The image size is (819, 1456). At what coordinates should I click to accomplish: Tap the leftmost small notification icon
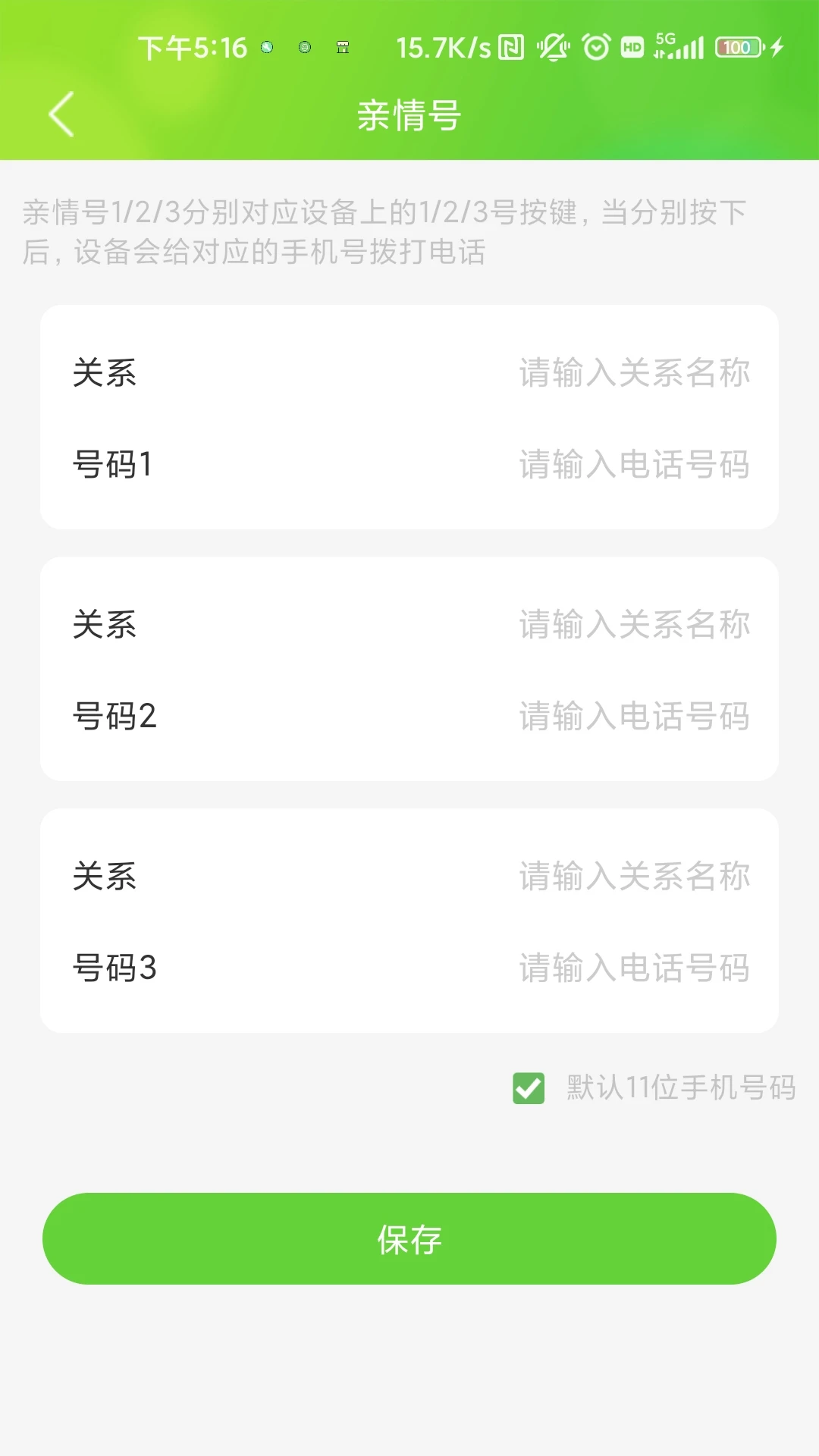266,47
